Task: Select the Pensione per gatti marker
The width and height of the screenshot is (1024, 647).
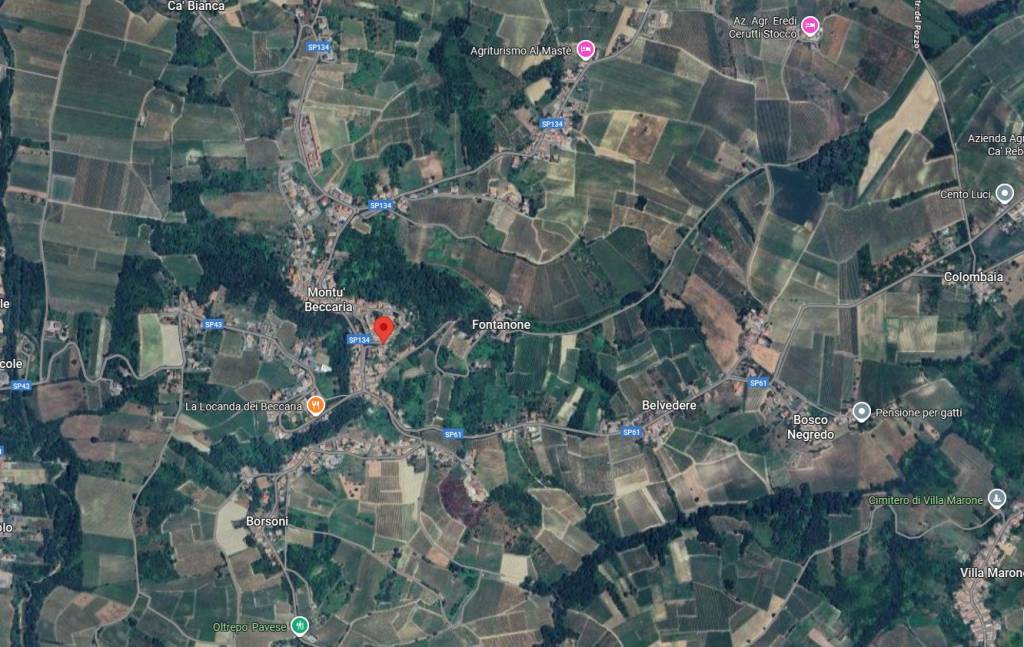Action: coord(861,411)
